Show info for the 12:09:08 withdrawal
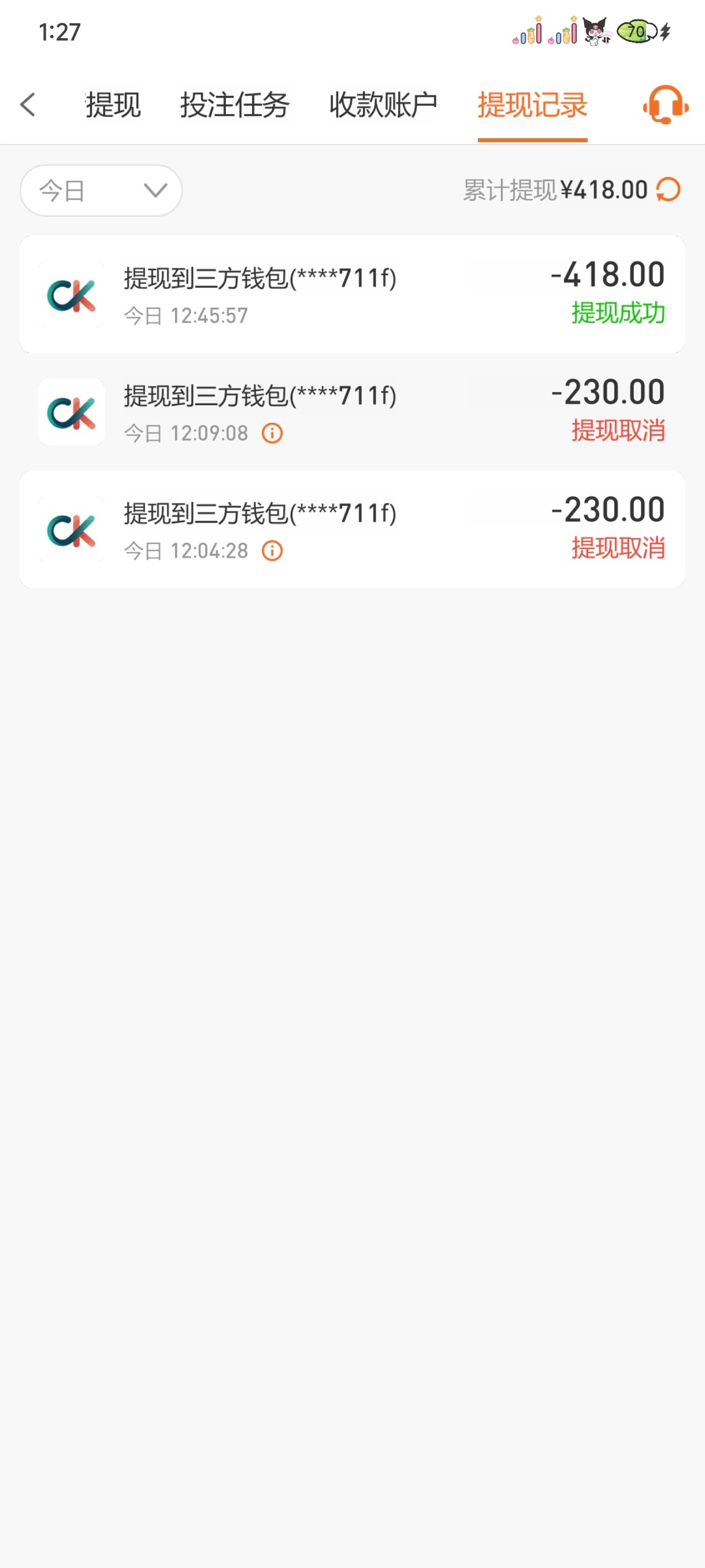 (272, 434)
